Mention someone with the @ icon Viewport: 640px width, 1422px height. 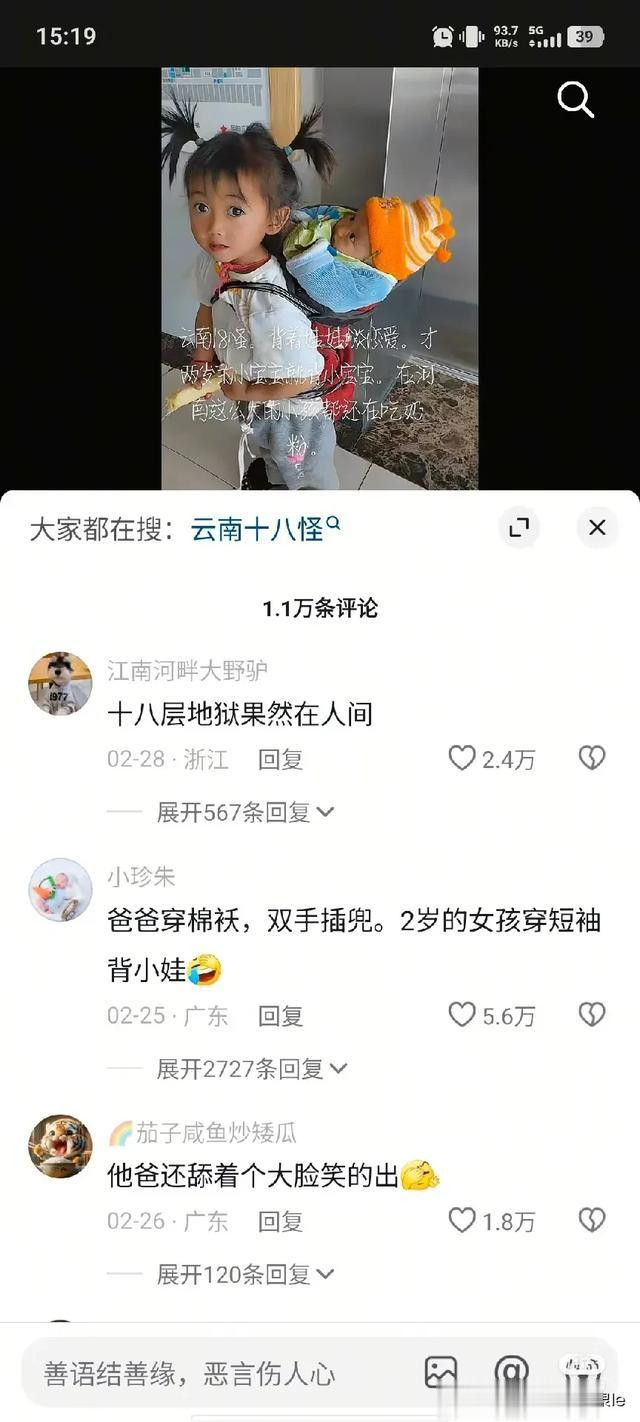pyautogui.click(x=512, y=1373)
